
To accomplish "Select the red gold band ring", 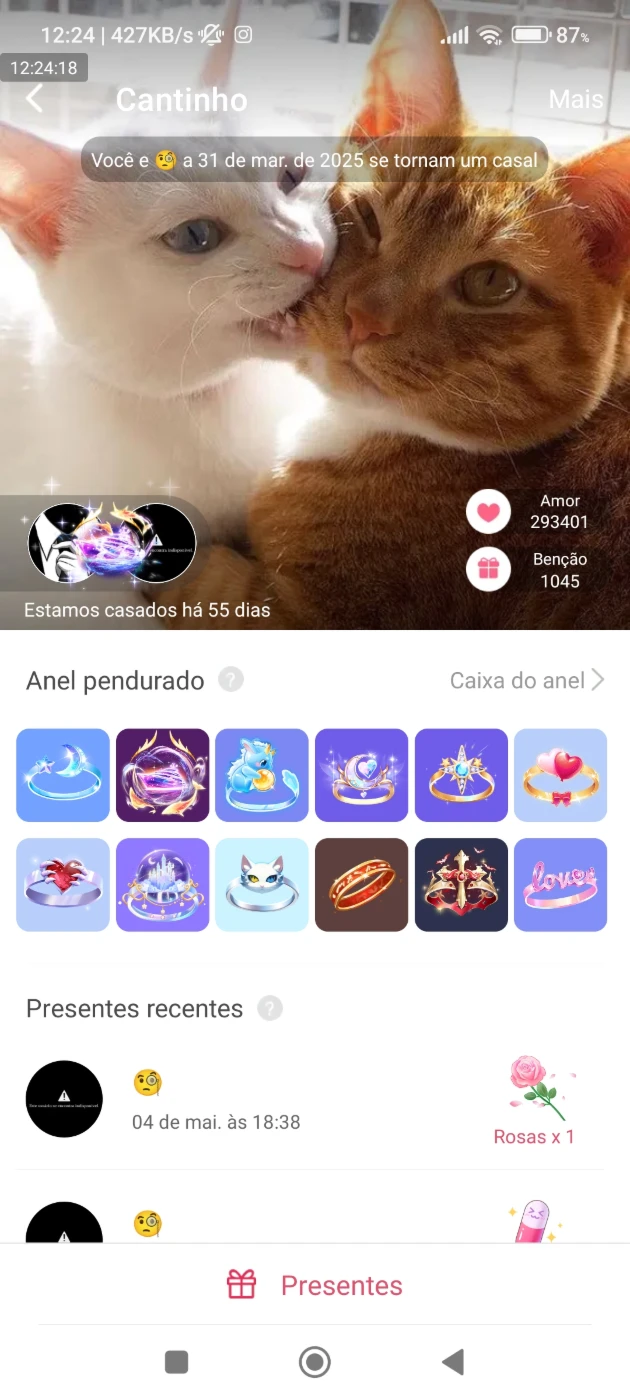I will tap(361, 885).
